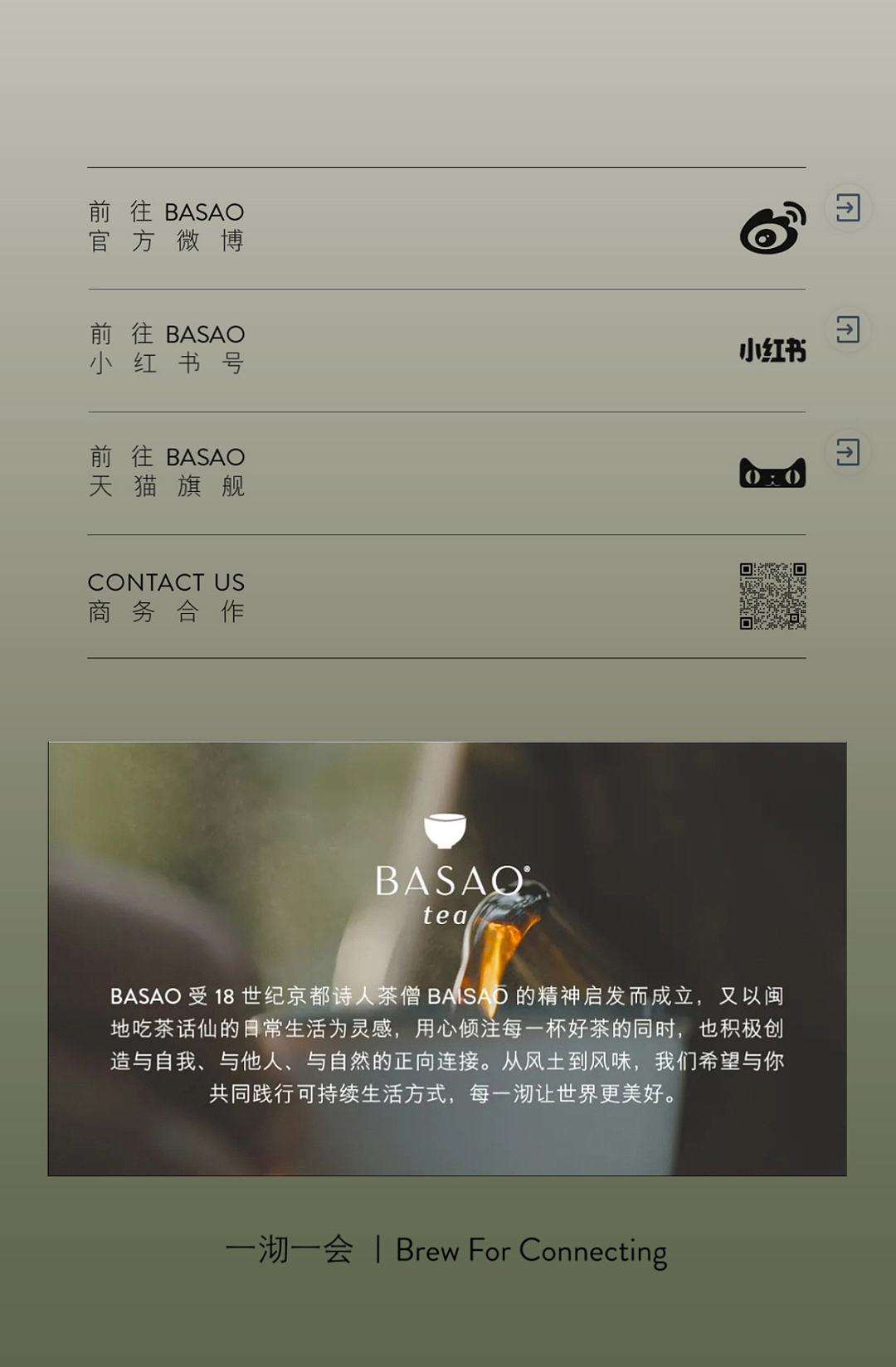Open the BASAO Xiaohongshu account link arrow
Screen dimensions: 896x1367
tap(847, 329)
